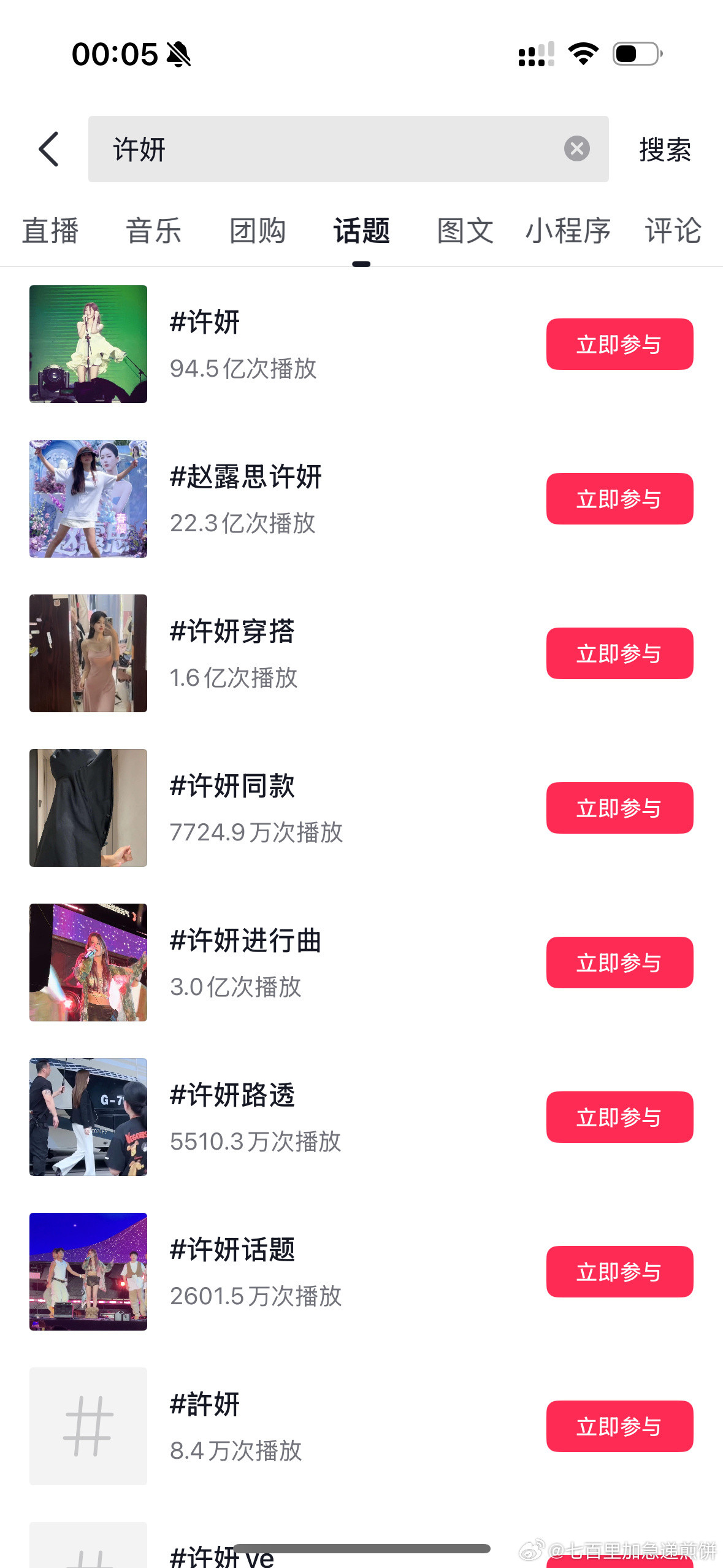Tap 立即参与 for #许妍同款
Image resolution: width=723 pixels, height=1568 pixels.
[619, 808]
